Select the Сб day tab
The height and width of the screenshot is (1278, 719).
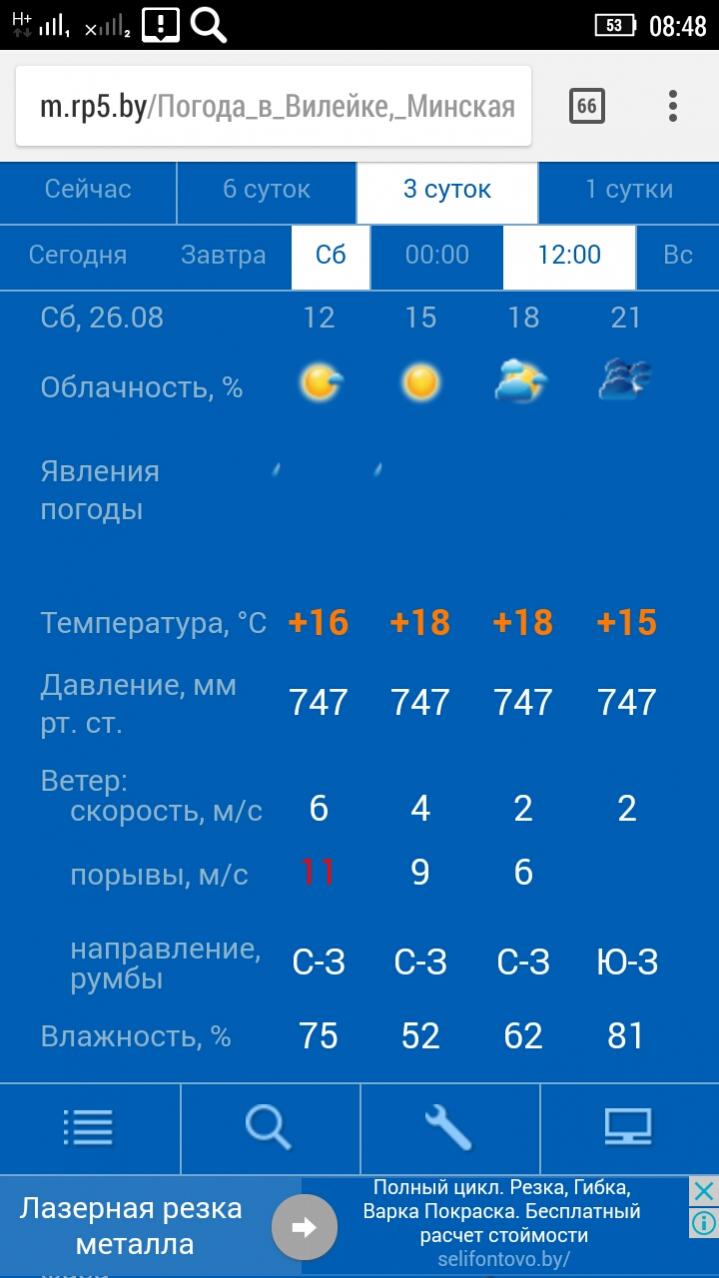click(x=330, y=256)
